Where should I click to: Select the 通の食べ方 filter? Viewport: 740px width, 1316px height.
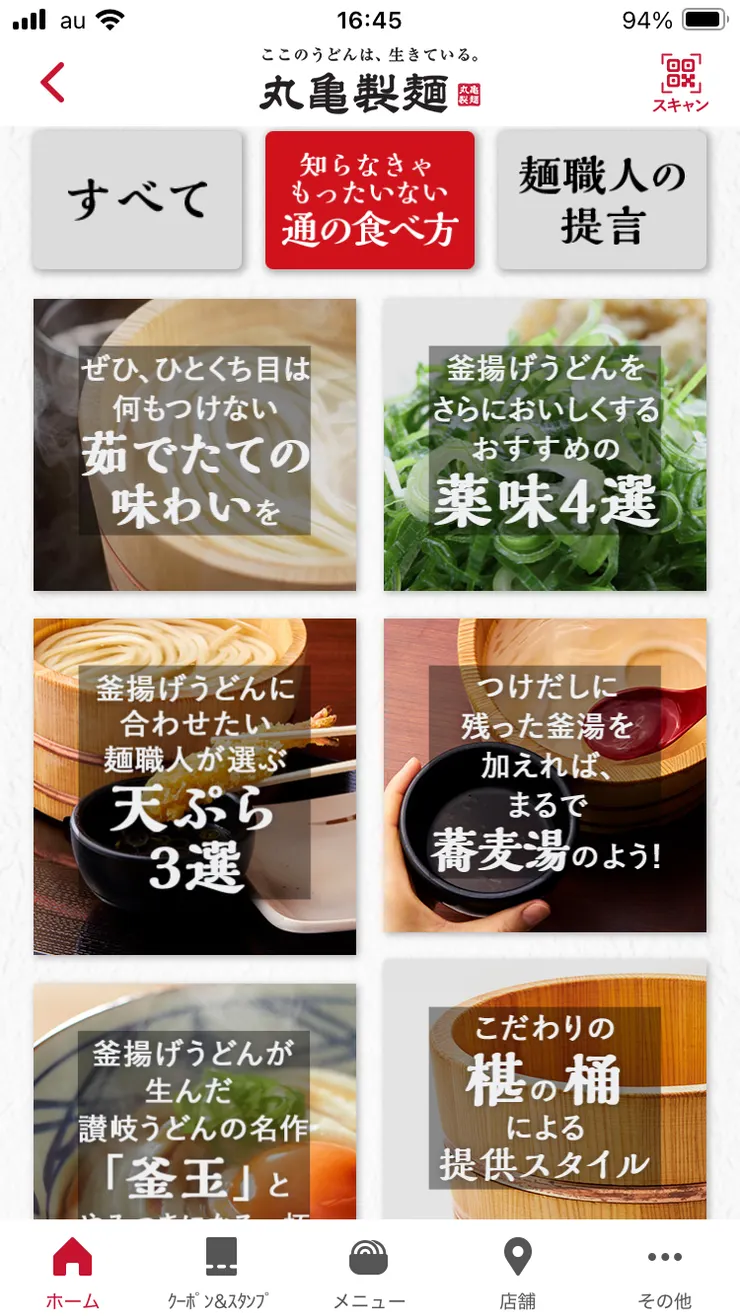(369, 200)
